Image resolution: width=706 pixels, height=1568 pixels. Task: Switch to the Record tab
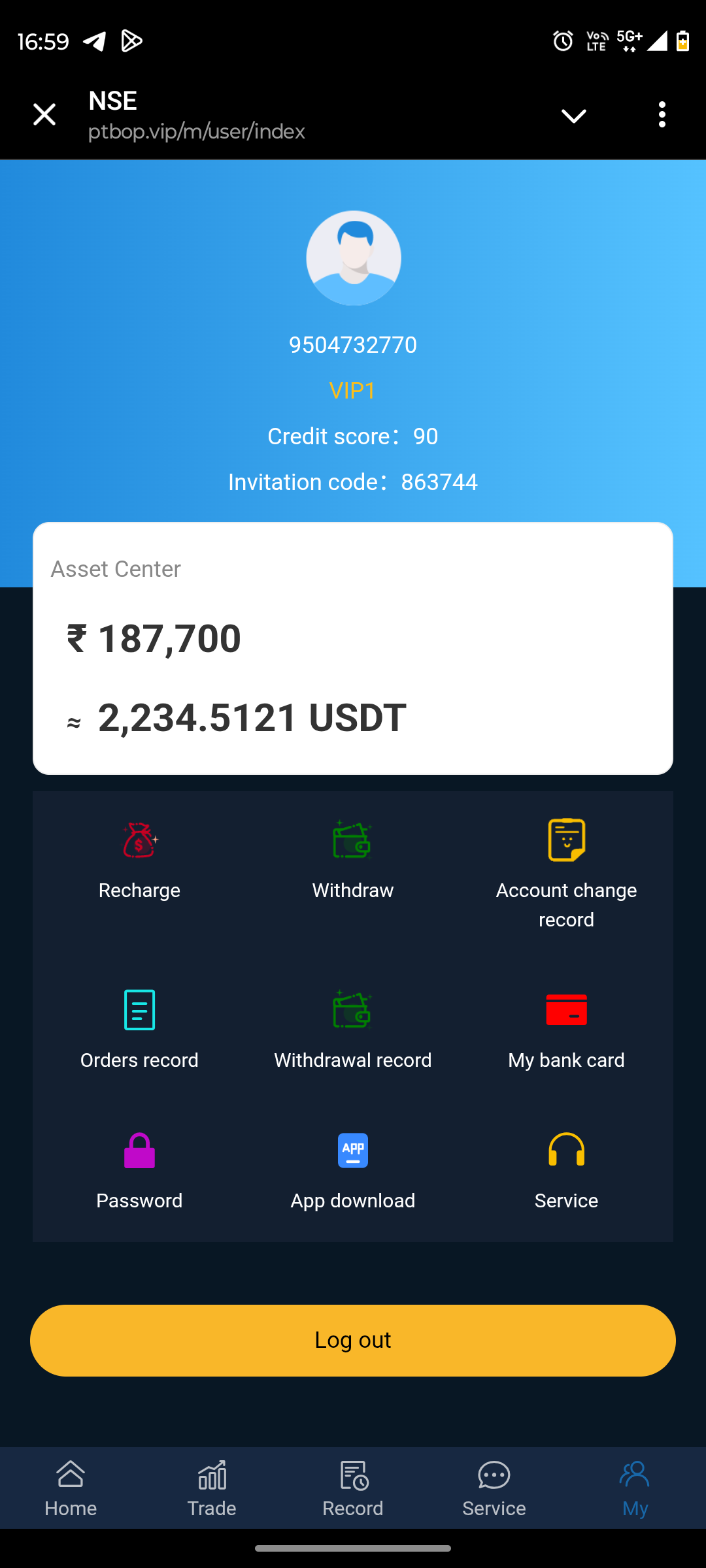click(x=353, y=1488)
